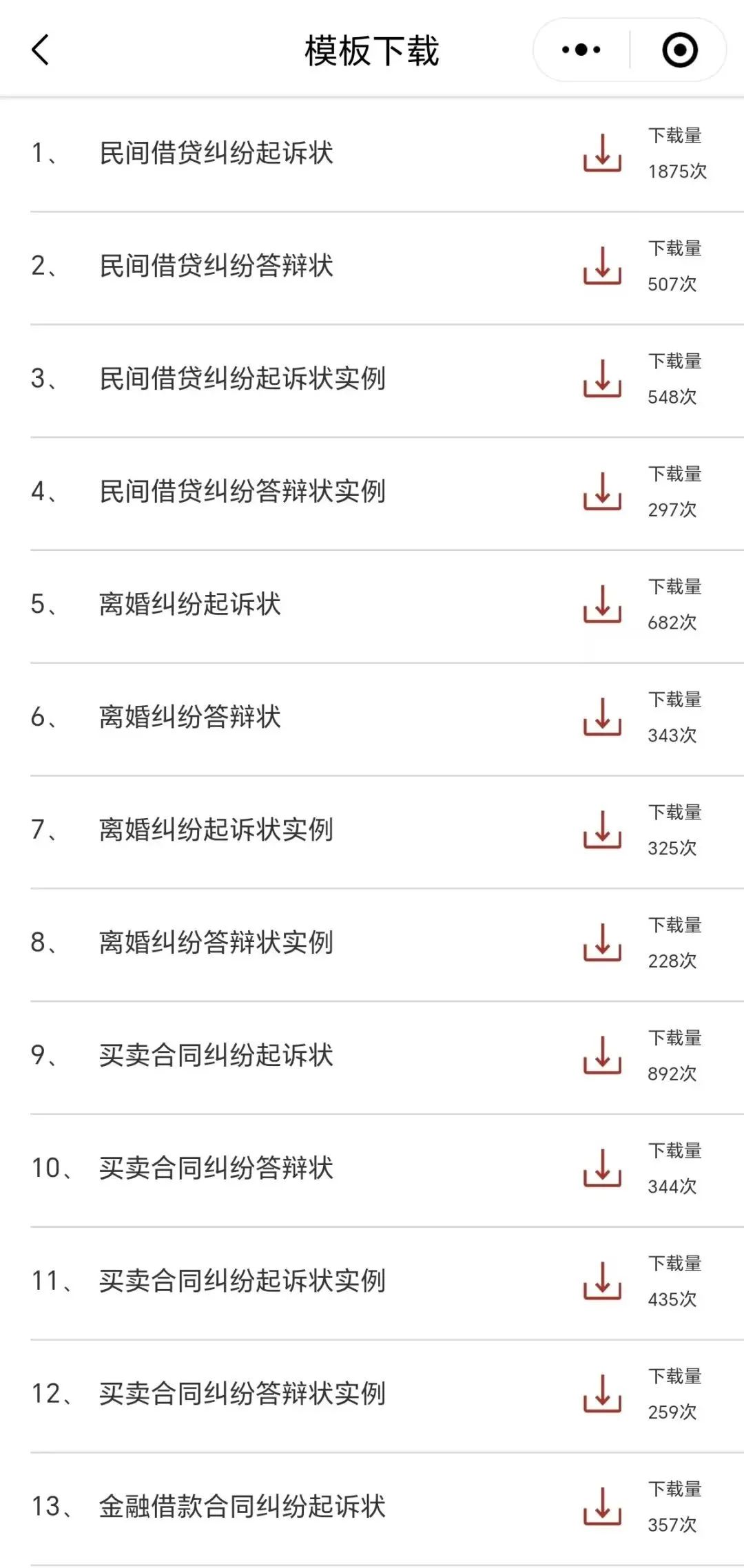The image size is (744, 1568).
Task: Download 买卖合同纠纷起诉状 template
Action: point(602,1056)
